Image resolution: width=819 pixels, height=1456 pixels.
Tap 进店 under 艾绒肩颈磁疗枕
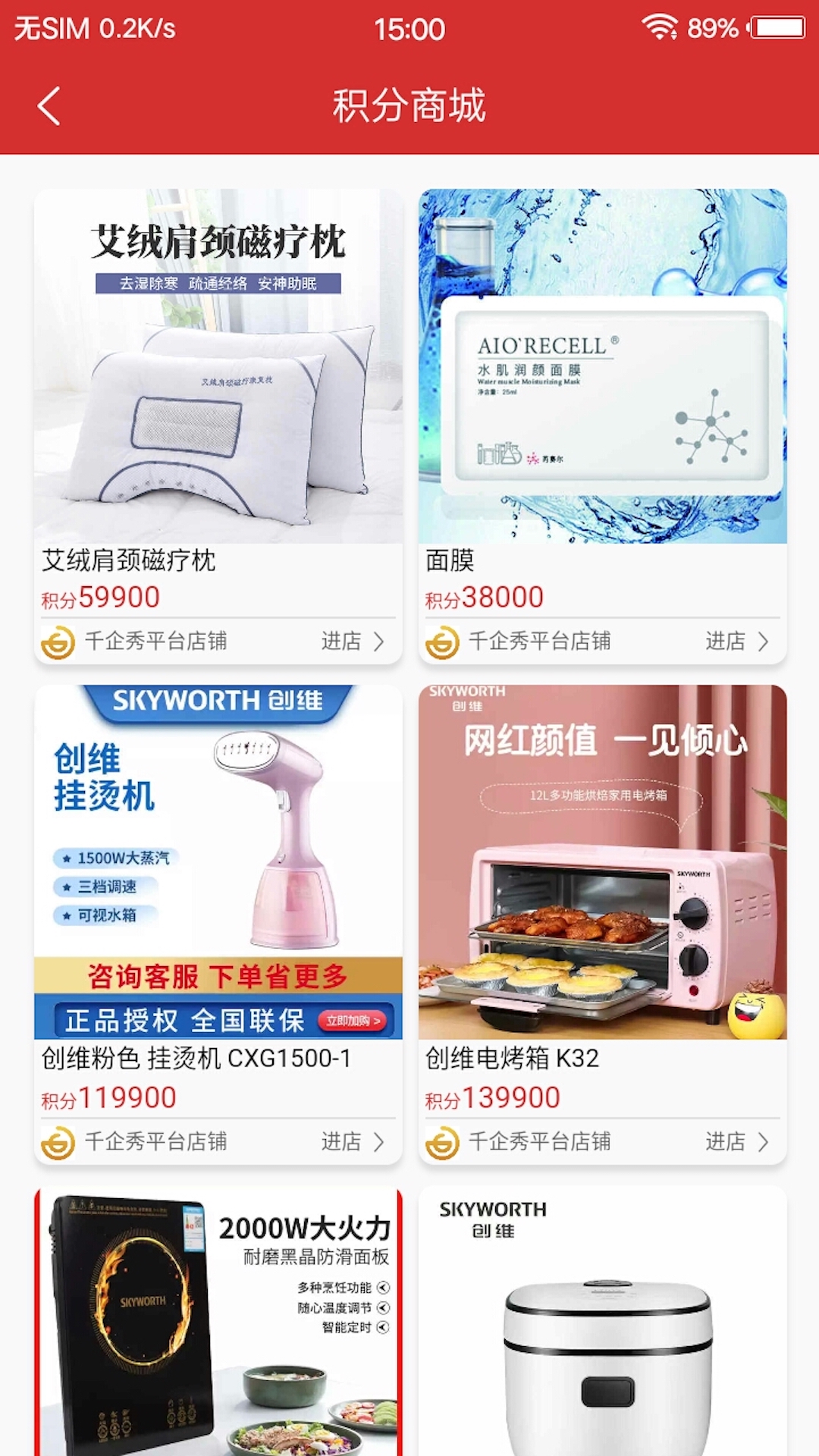pos(353,642)
